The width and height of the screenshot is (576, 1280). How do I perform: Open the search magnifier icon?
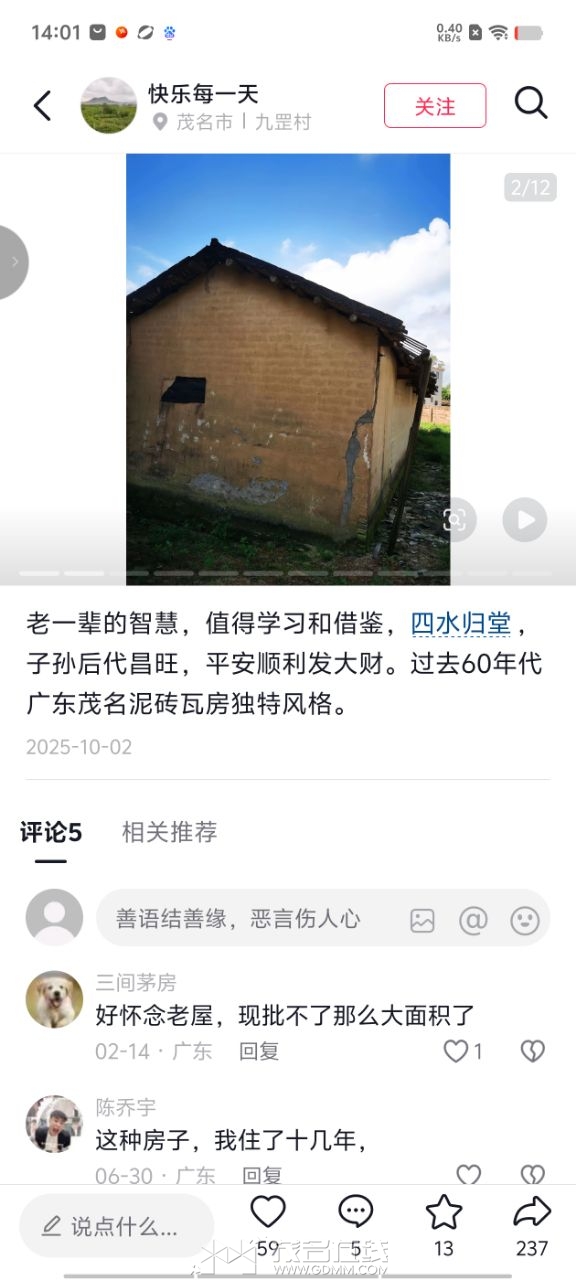pos(531,103)
